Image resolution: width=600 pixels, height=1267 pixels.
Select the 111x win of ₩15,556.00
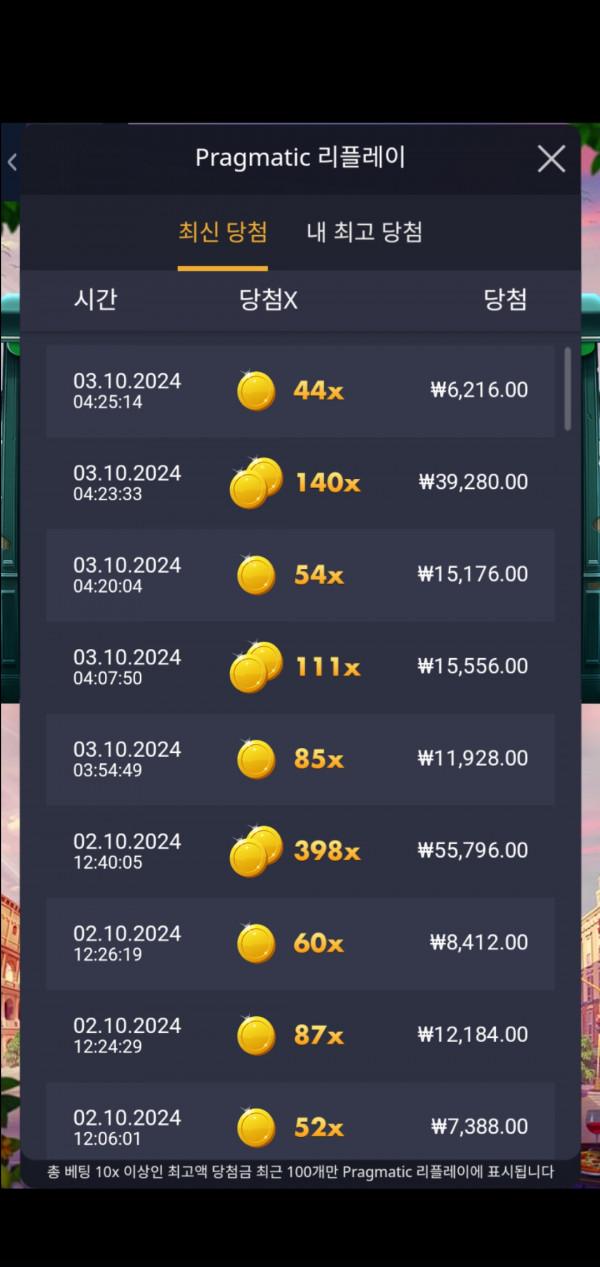(300, 666)
